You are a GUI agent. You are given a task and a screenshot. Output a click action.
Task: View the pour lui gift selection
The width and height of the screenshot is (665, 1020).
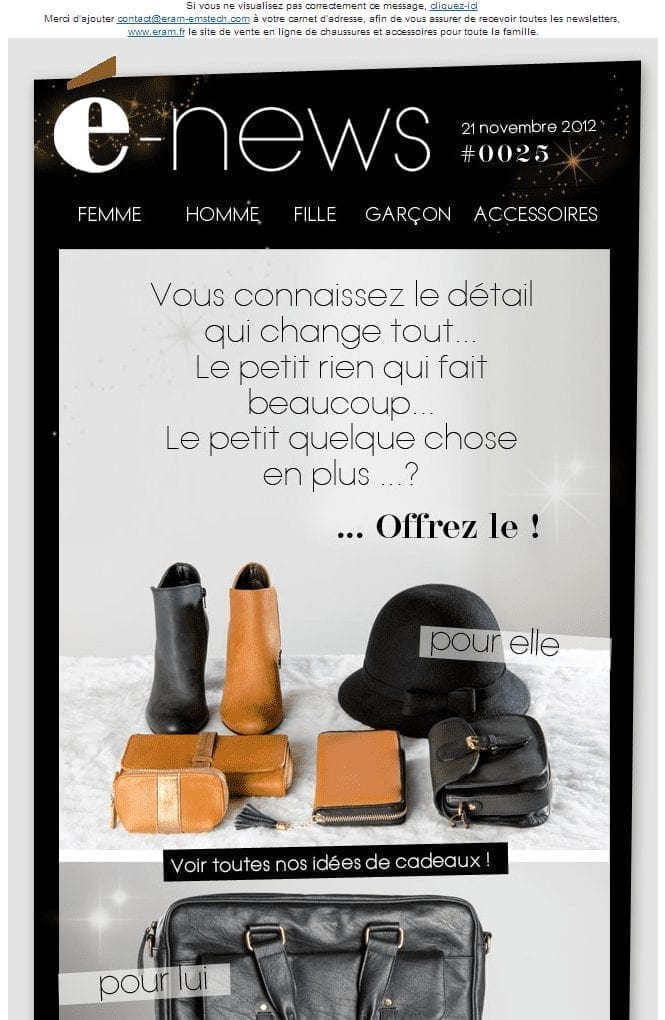(x=153, y=982)
